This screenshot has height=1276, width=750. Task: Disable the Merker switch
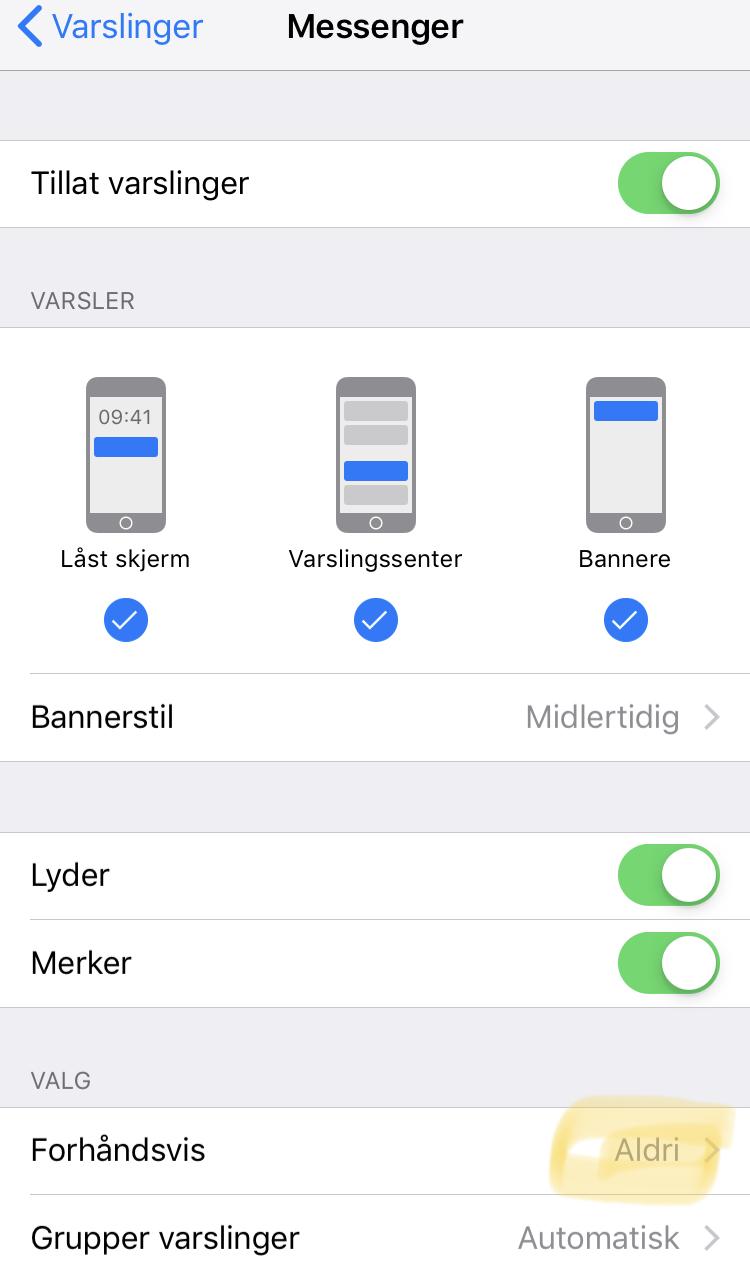pyautogui.click(x=669, y=963)
